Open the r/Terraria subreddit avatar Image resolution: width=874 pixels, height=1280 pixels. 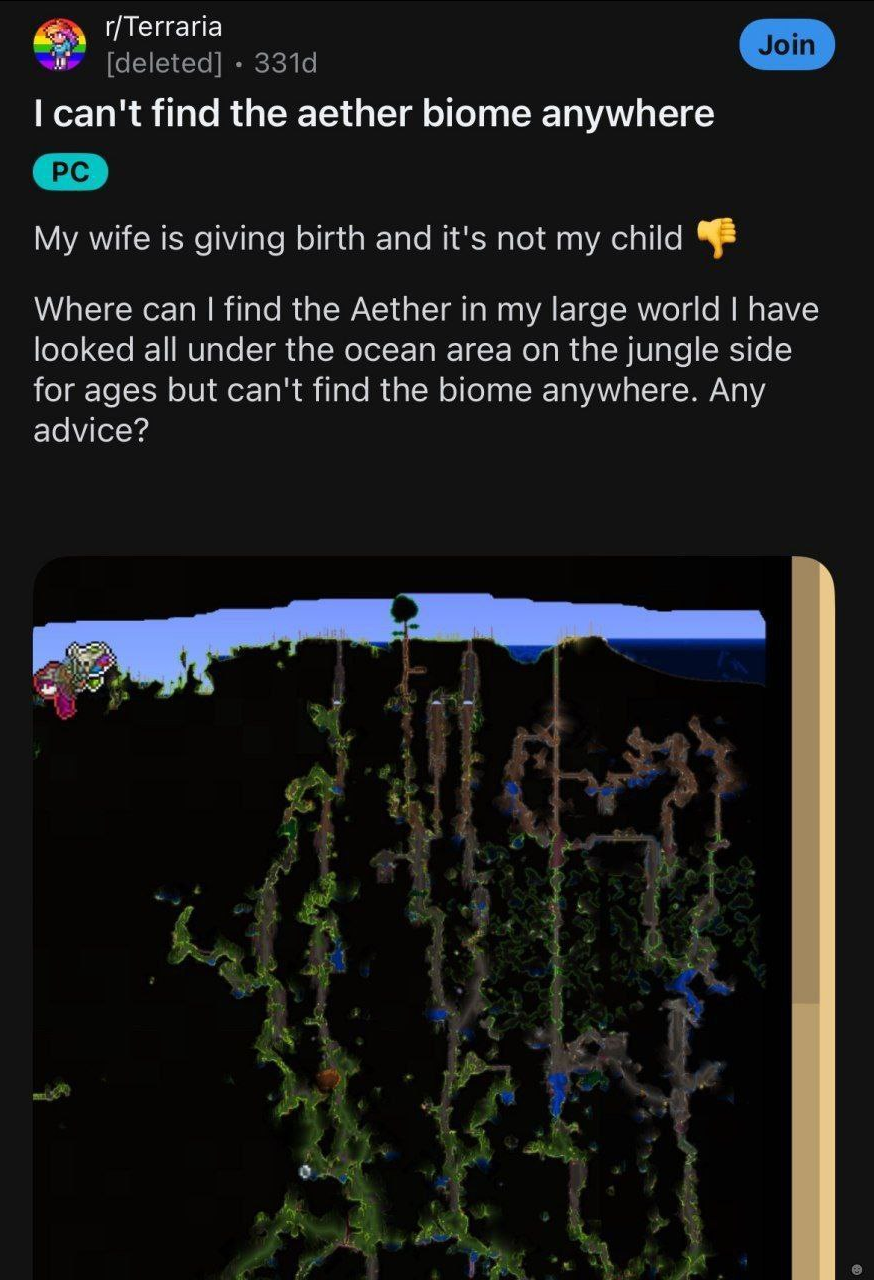pyautogui.click(x=59, y=45)
